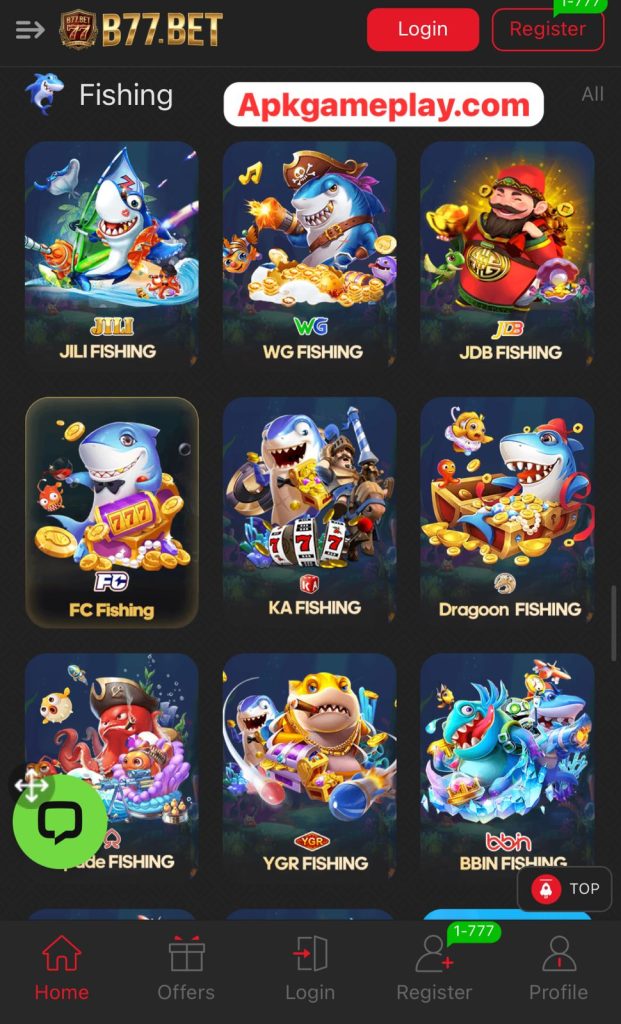
Task: Open the side menu button
Action: pyautogui.click(x=30, y=30)
